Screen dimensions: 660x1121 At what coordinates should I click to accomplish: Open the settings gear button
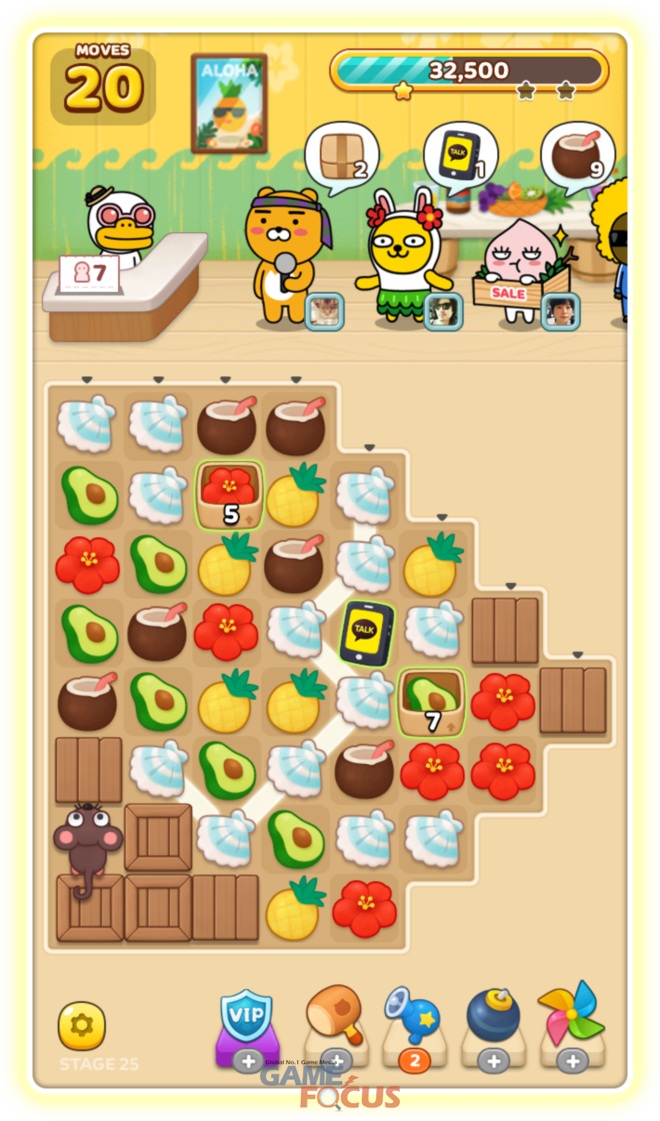pos(82,1025)
